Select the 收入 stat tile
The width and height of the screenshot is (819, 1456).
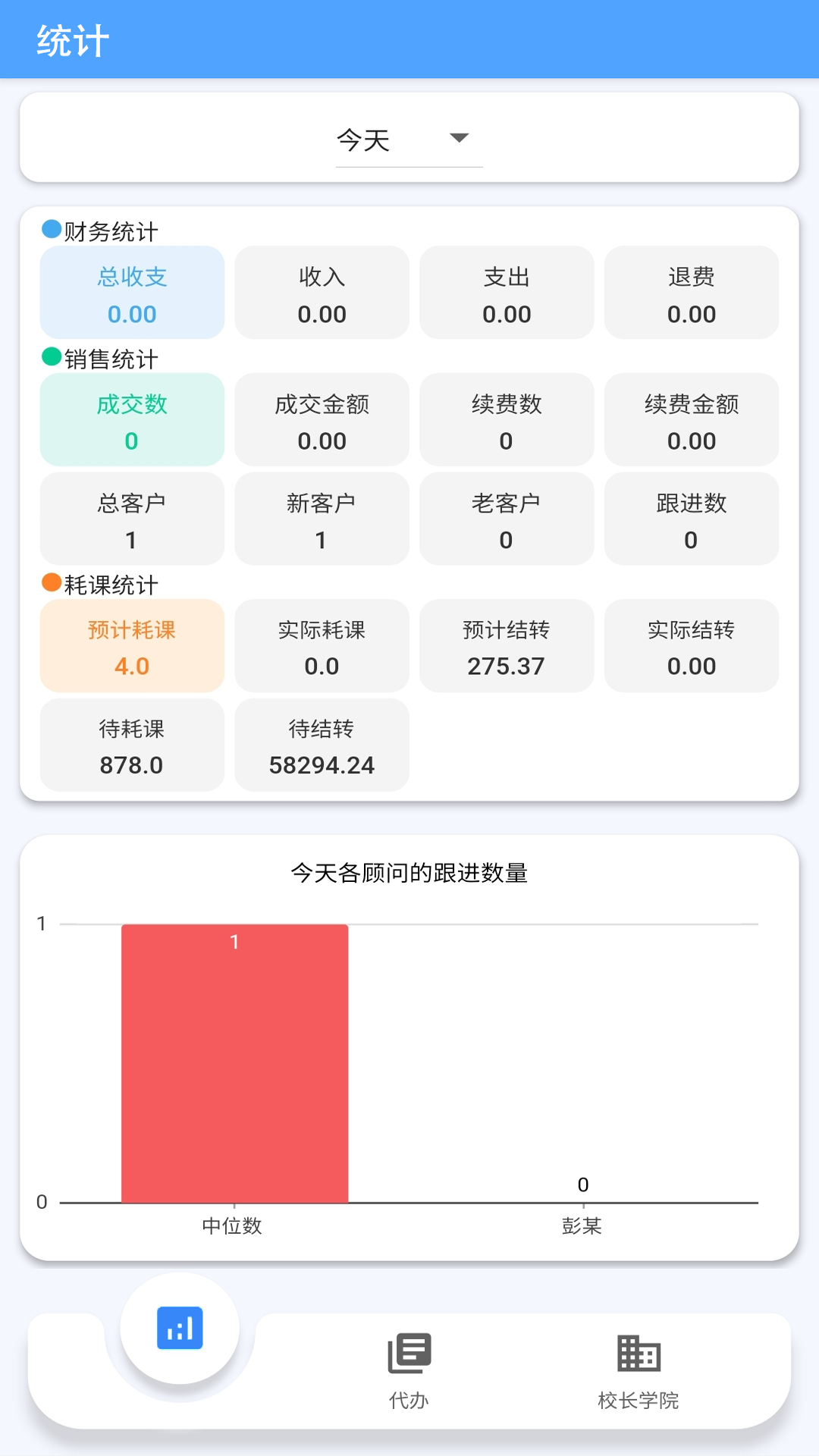click(x=322, y=293)
